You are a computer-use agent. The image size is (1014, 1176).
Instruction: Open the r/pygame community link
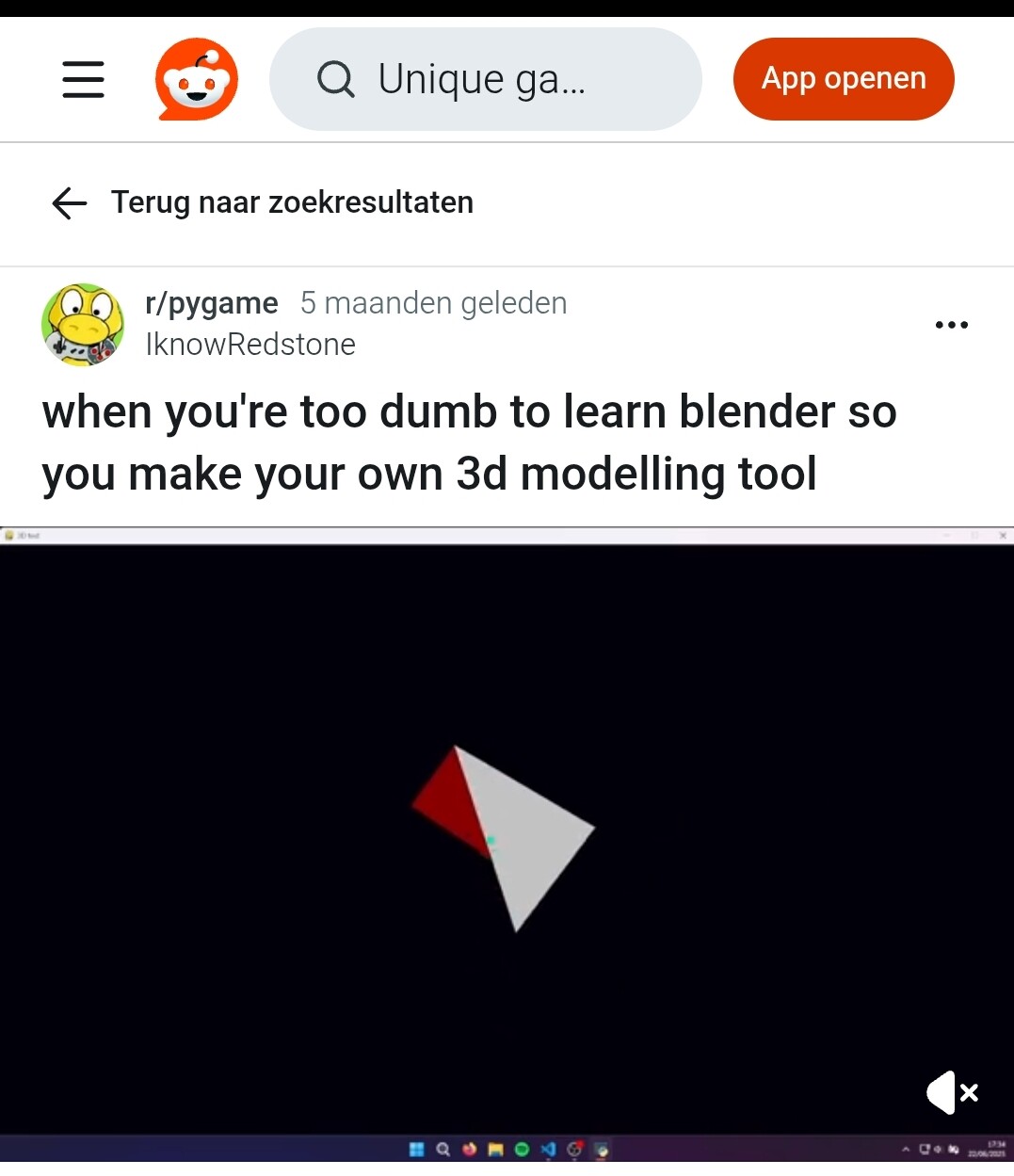(212, 303)
